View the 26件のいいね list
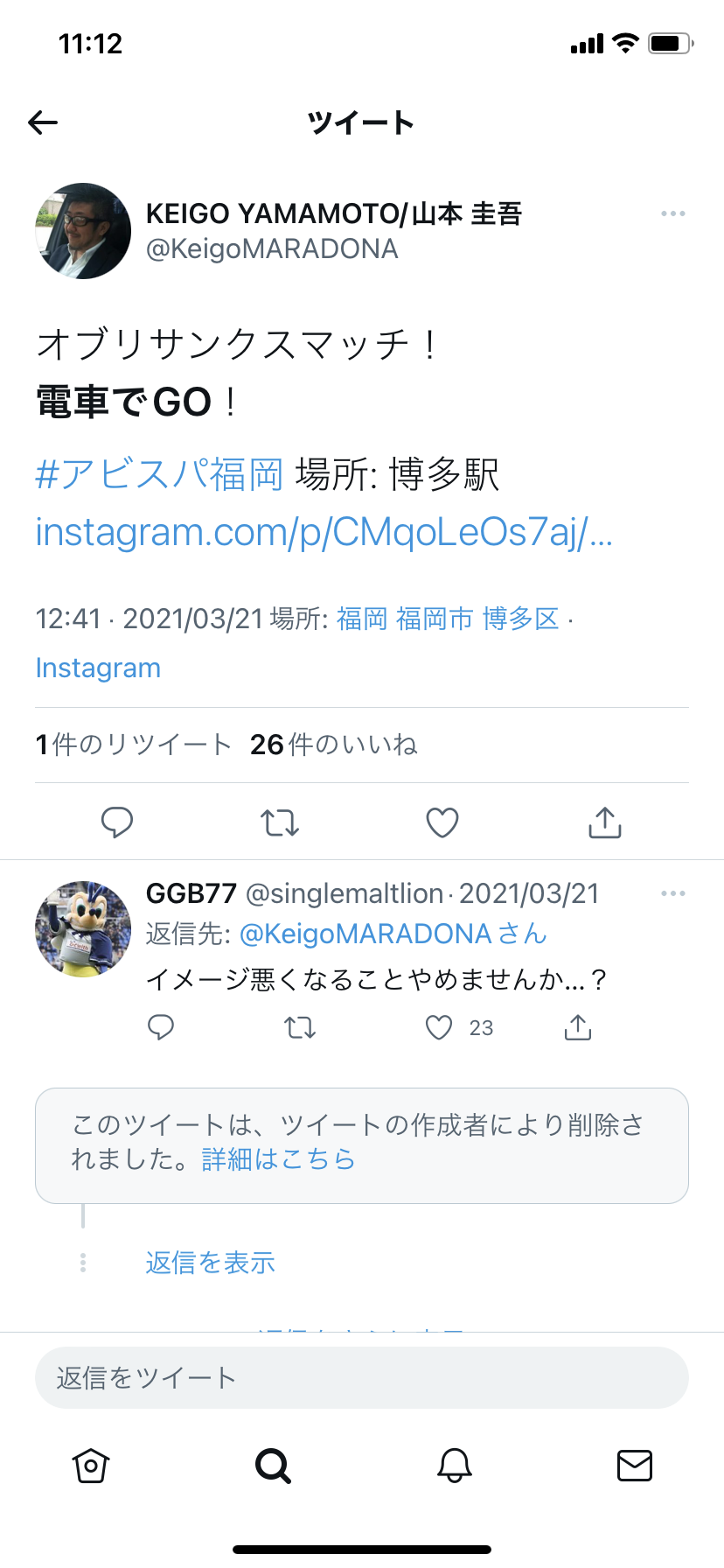 pos(333,745)
